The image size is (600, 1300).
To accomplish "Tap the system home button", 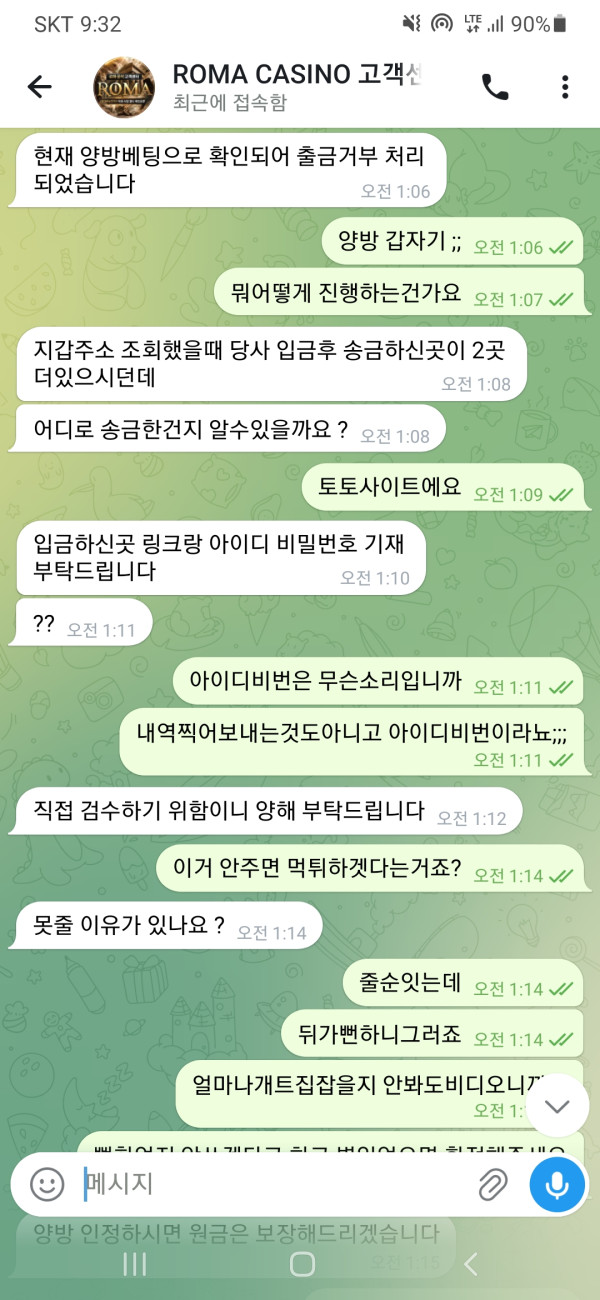I will [x=301, y=1265].
